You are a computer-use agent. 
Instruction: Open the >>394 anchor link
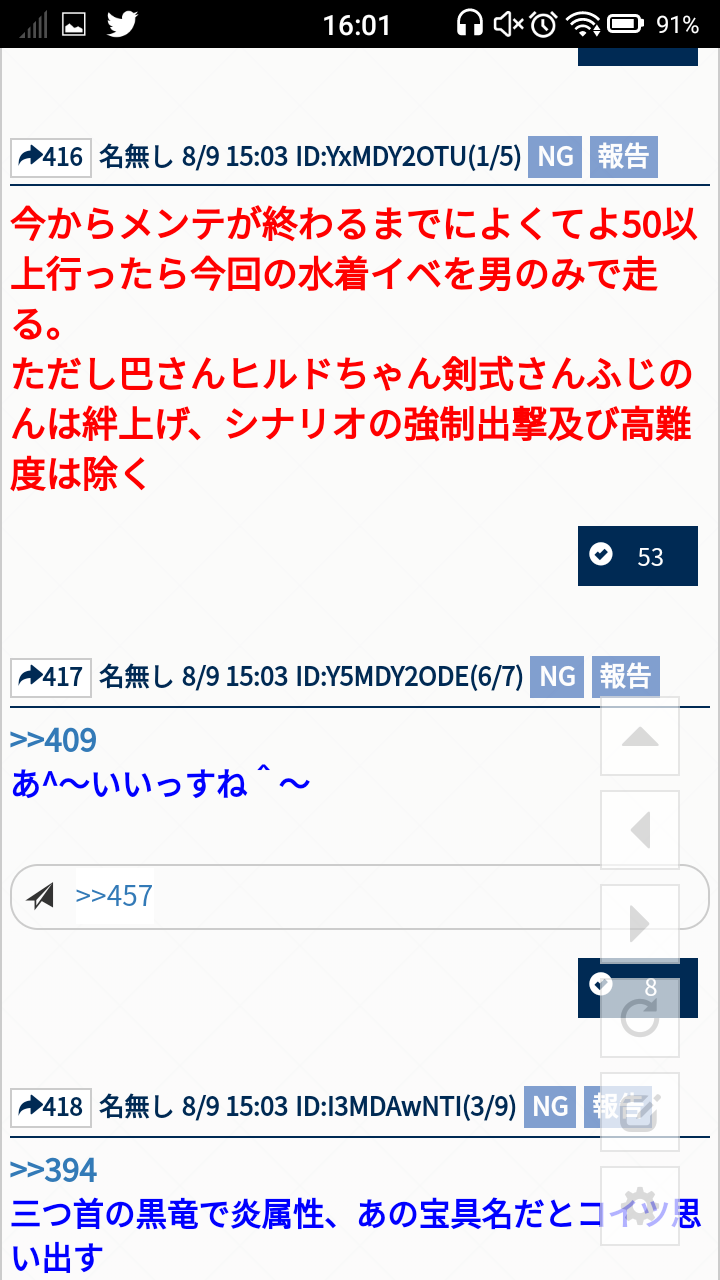[53, 1170]
